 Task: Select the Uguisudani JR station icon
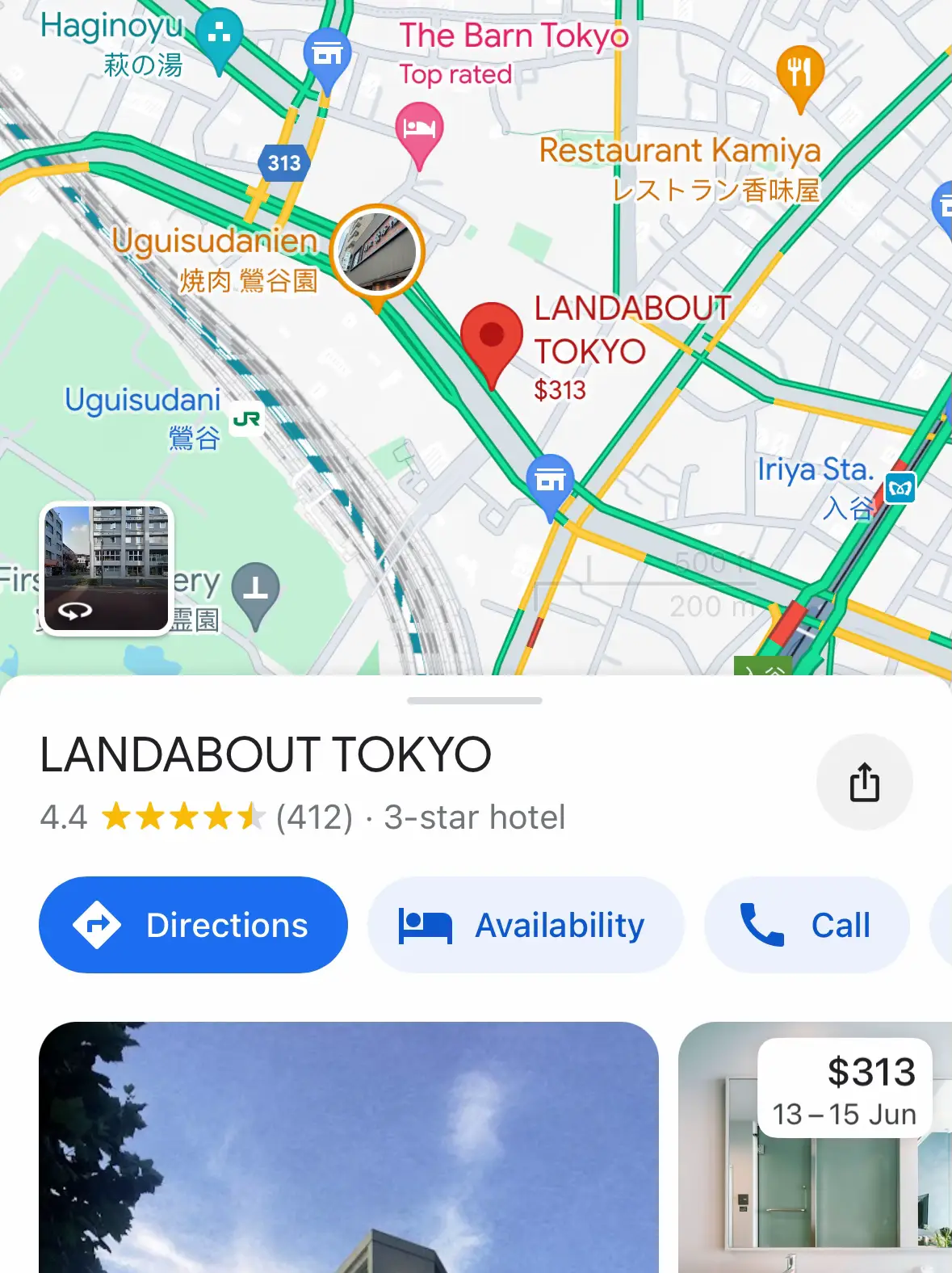(246, 419)
